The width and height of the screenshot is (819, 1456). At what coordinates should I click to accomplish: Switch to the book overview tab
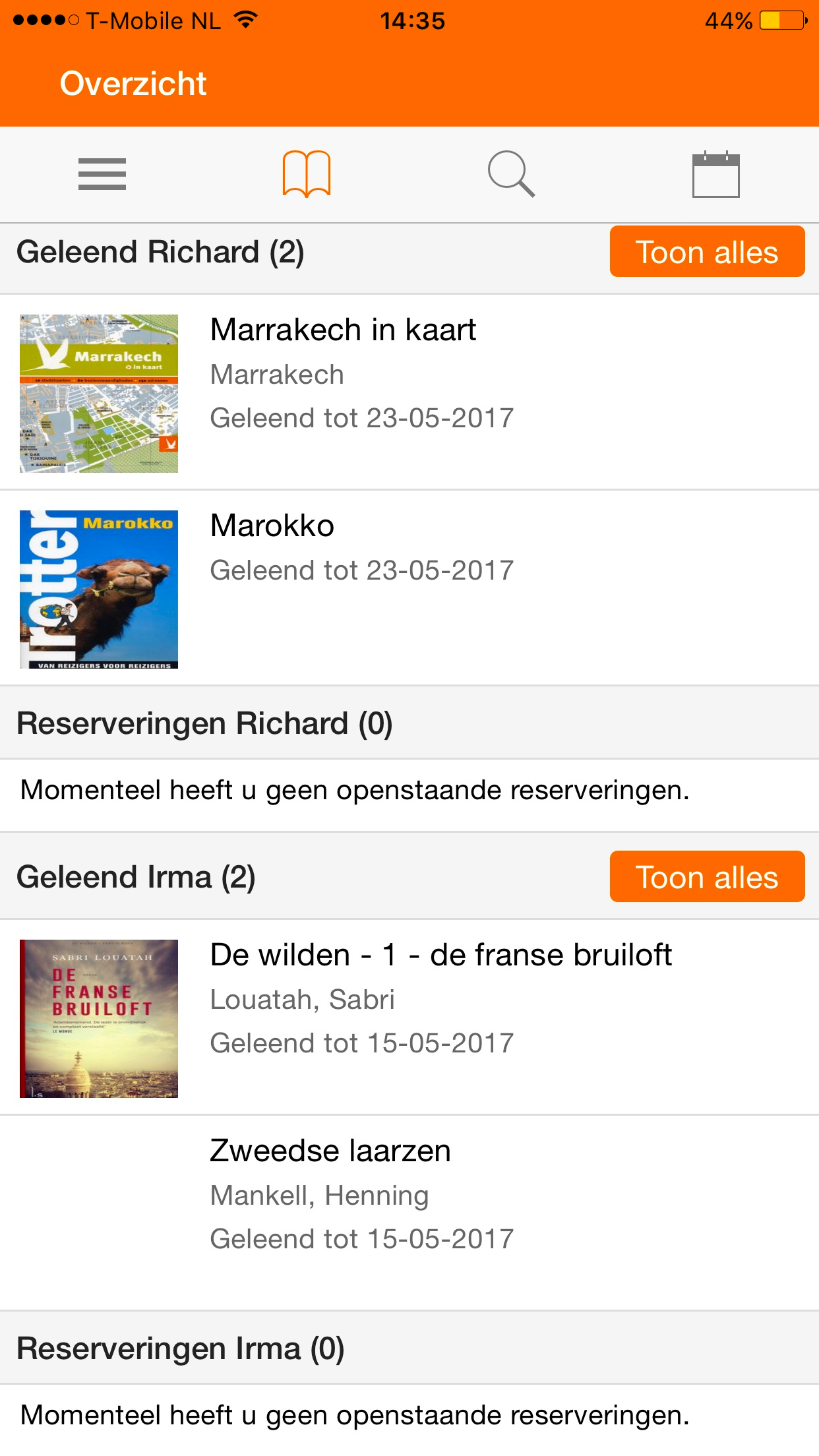coord(307,174)
